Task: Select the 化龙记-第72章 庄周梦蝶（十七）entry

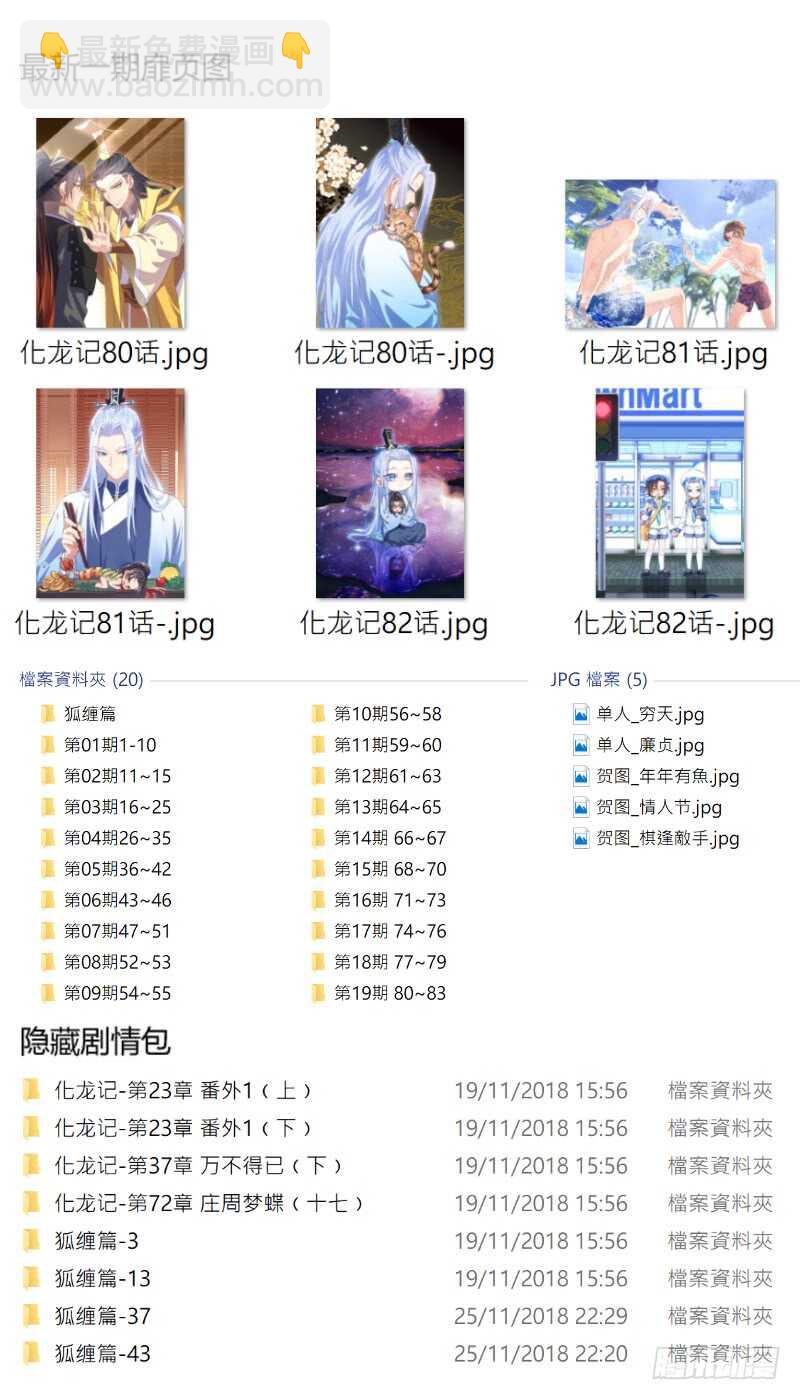Action: point(200,1203)
